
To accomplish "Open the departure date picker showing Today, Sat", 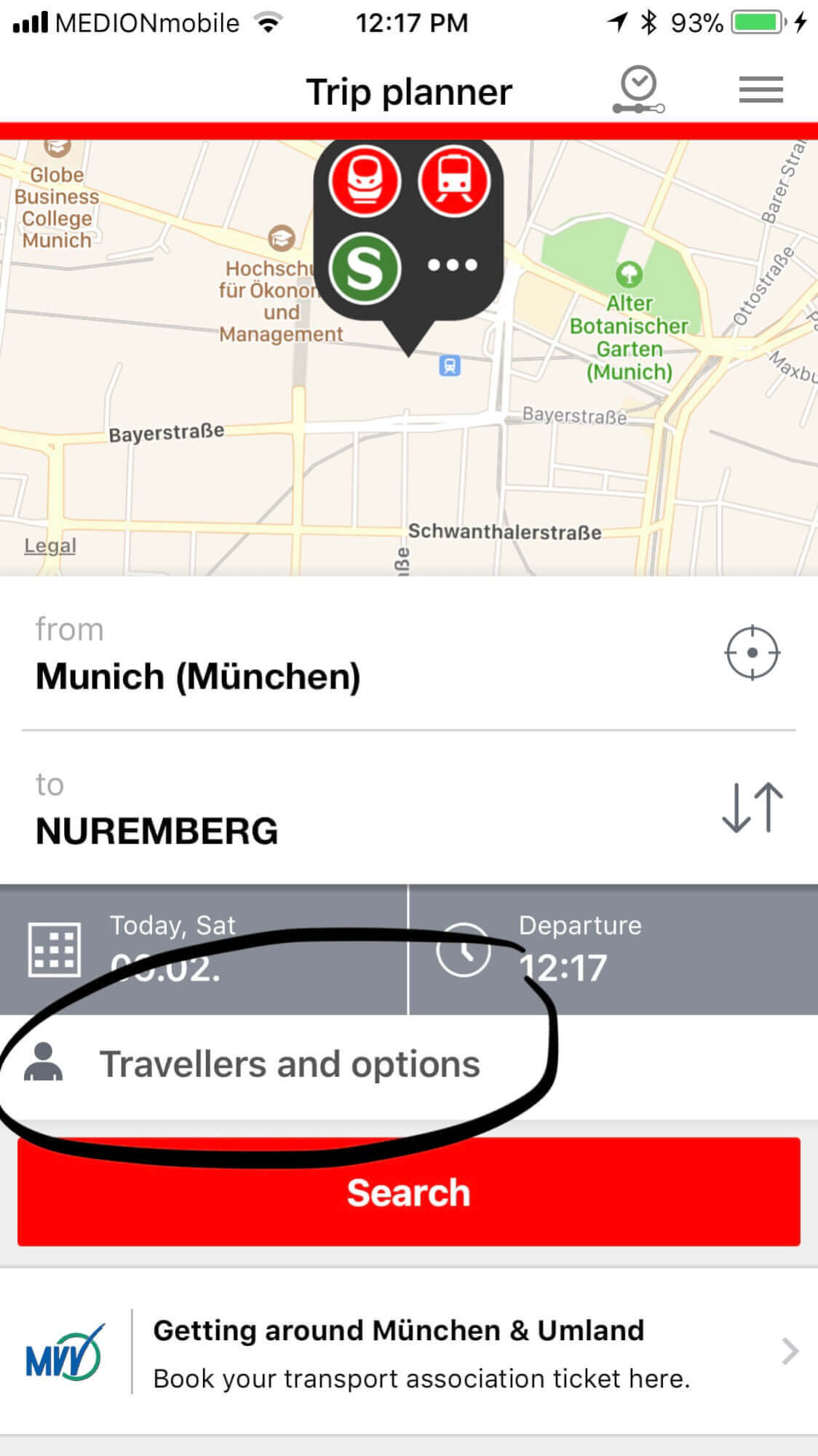I will [172, 948].
